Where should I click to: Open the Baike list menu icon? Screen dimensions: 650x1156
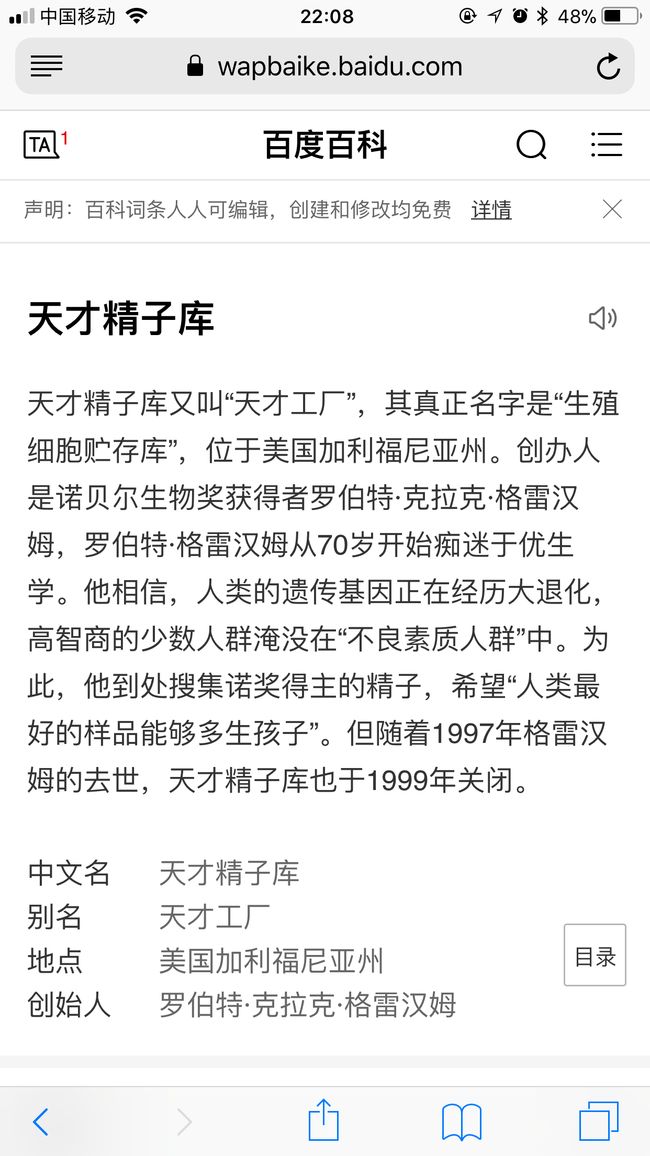tap(607, 144)
